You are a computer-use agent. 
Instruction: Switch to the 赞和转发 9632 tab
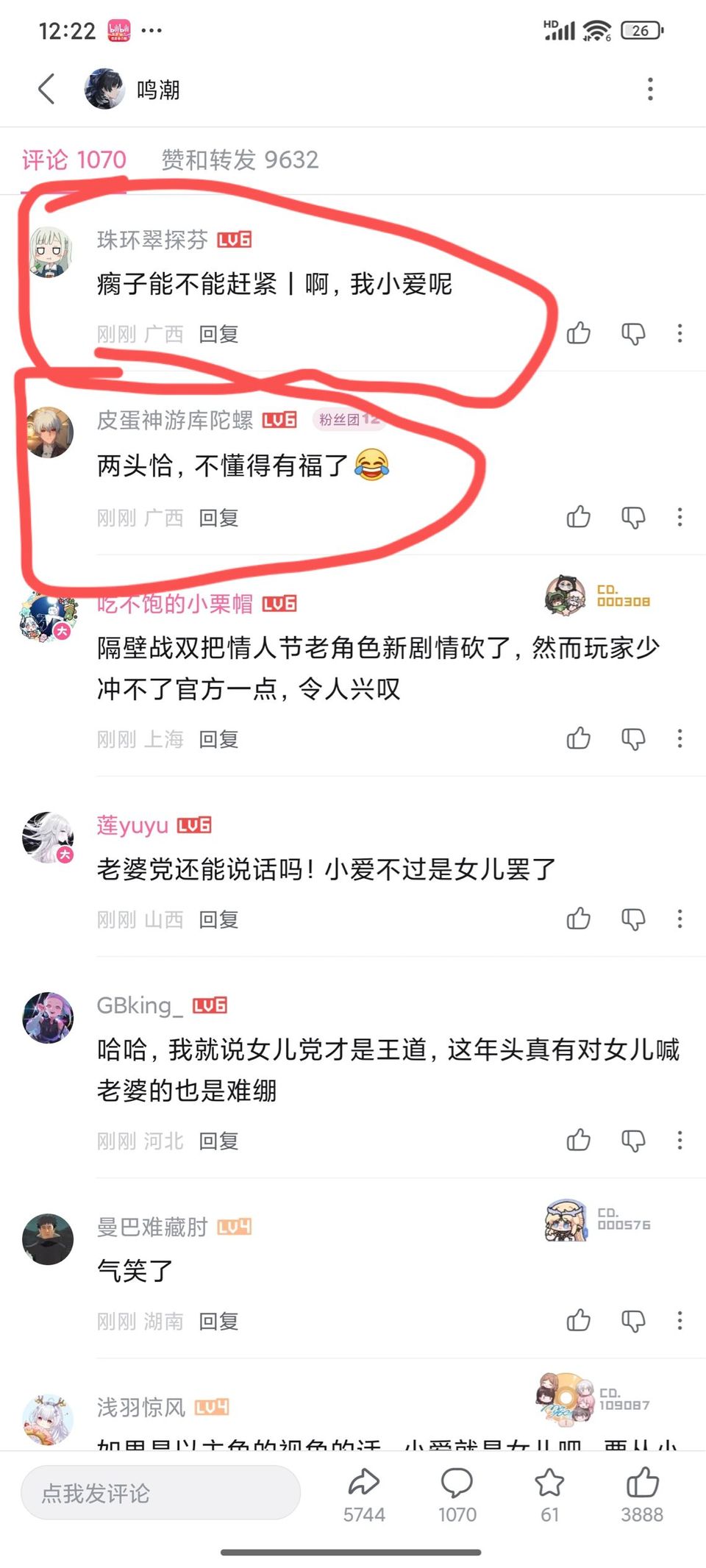click(240, 160)
